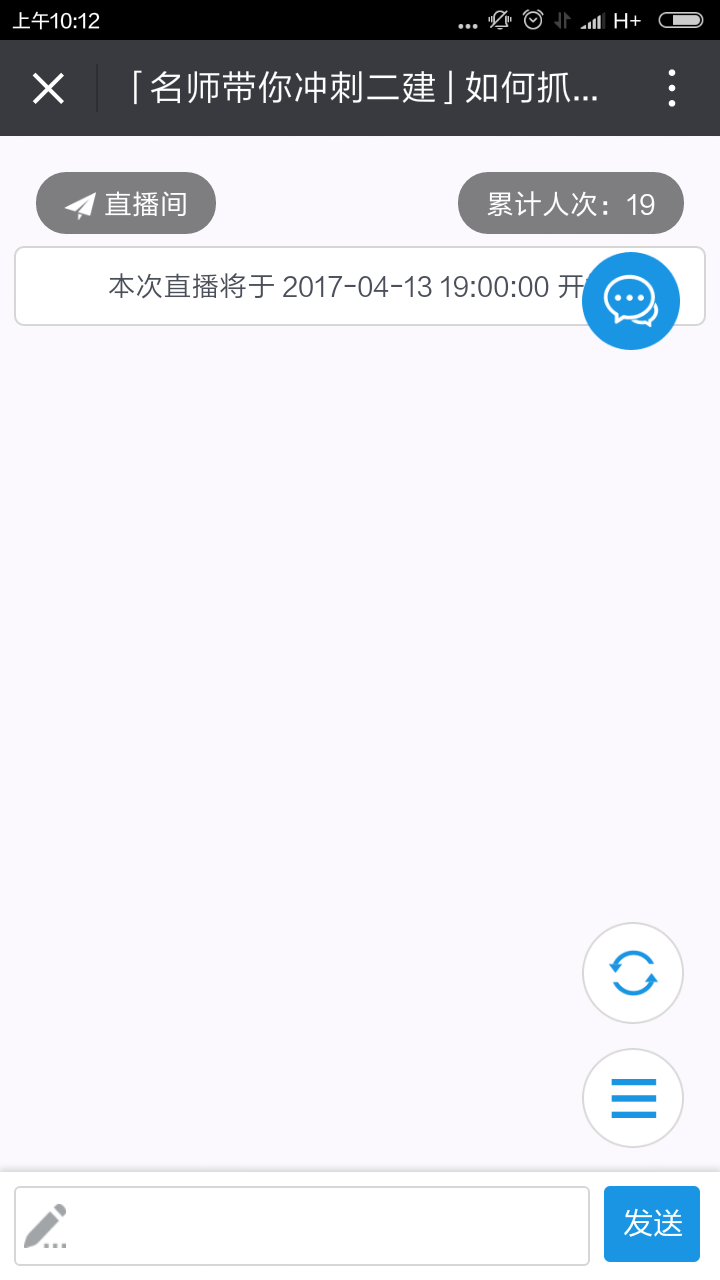This screenshot has width=720, height=1280.
Task: Open the three-dot overflow menu
Action: click(x=671, y=89)
